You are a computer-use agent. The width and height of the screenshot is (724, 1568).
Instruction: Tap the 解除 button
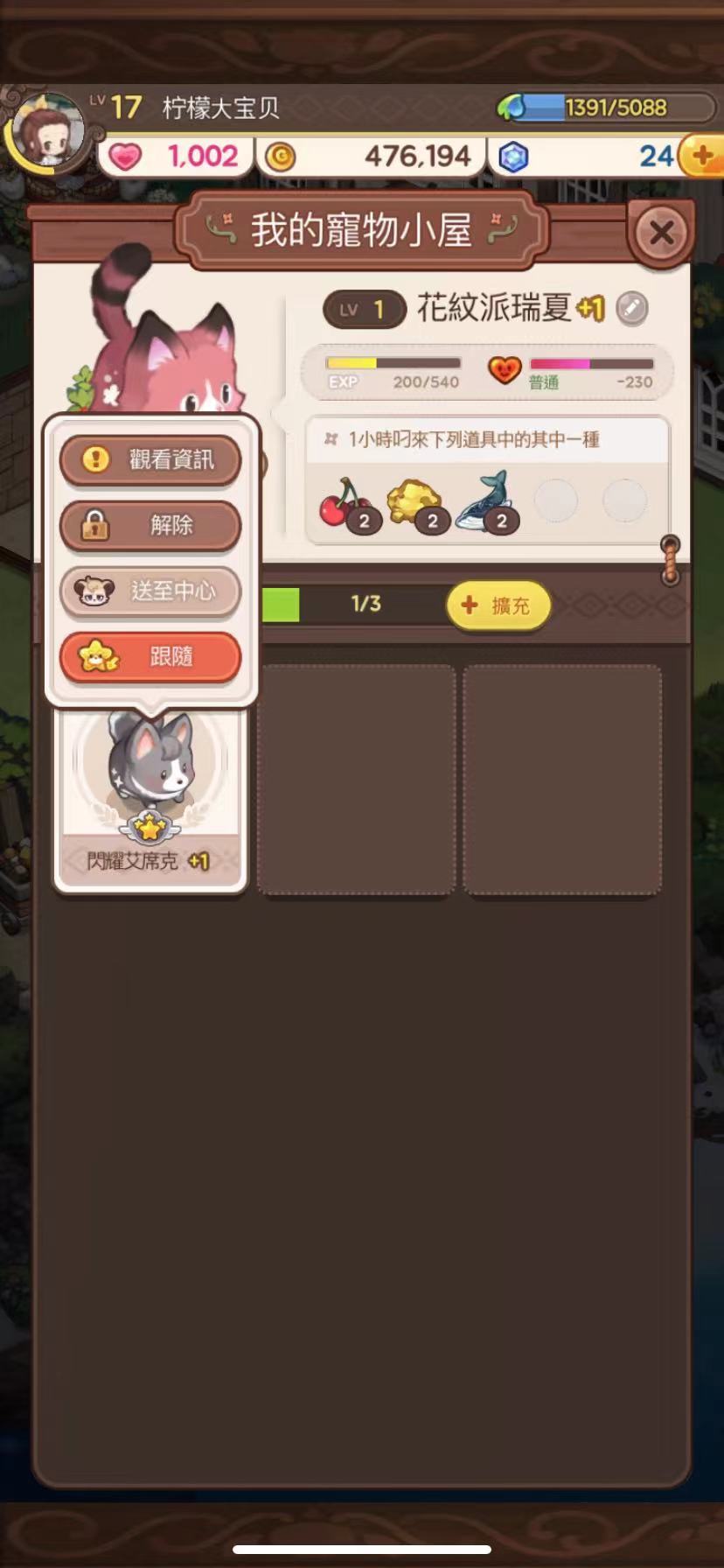pyautogui.click(x=150, y=525)
